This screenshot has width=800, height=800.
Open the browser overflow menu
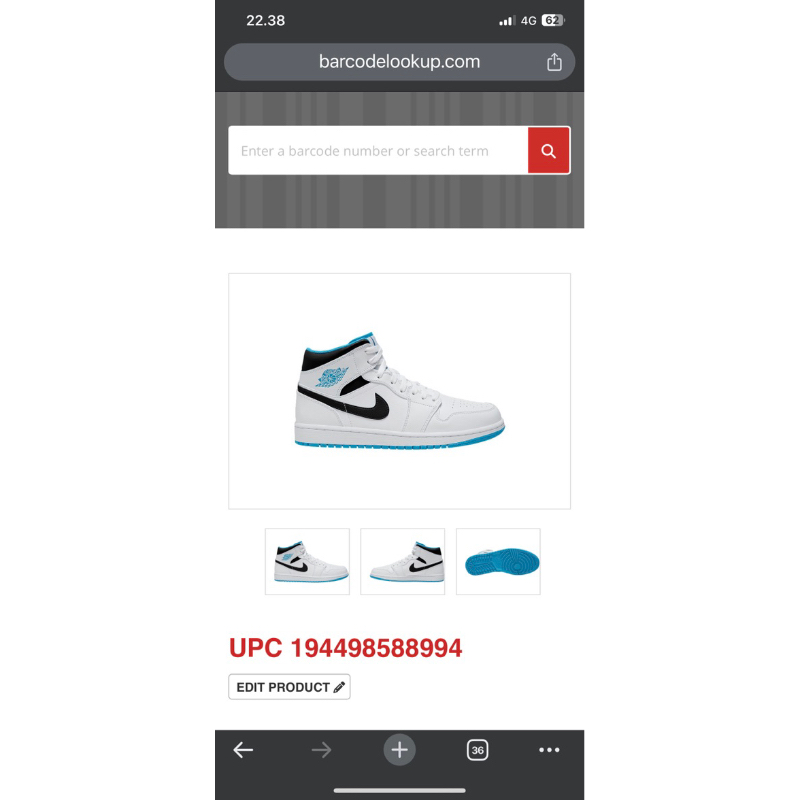pyautogui.click(x=549, y=750)
